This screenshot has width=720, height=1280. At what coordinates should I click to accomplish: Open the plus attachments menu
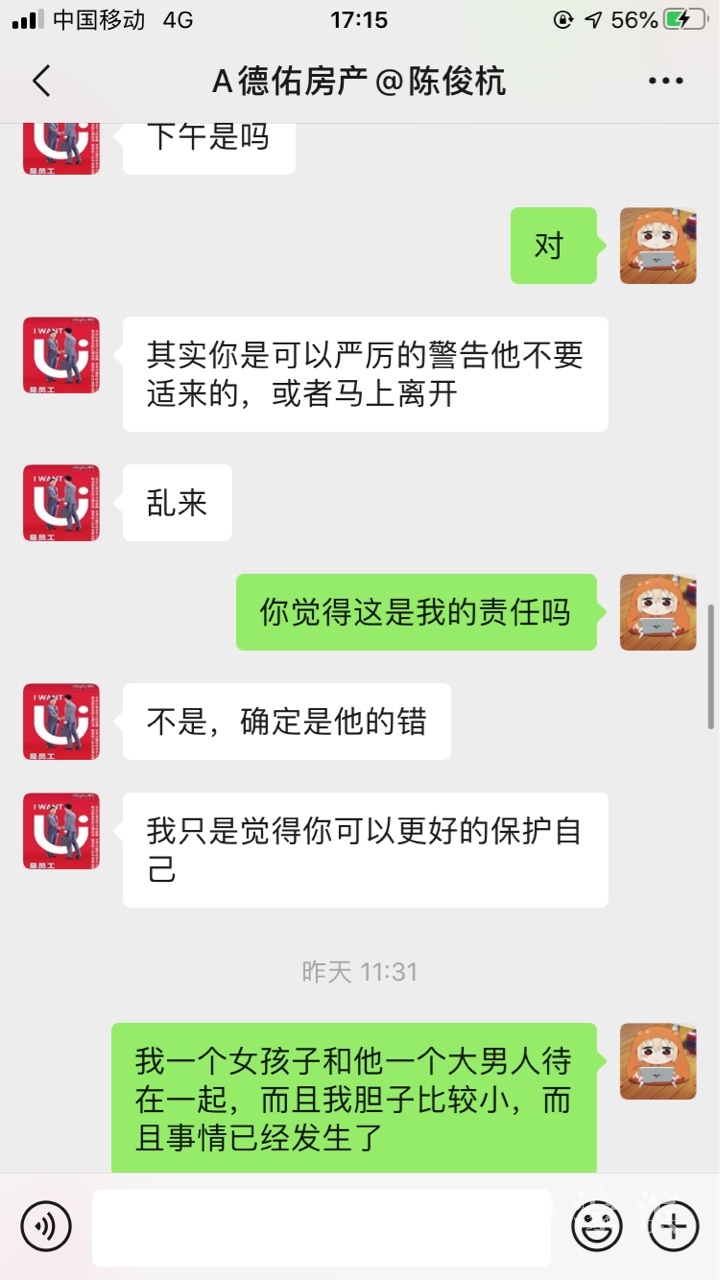coord(675,1226)
